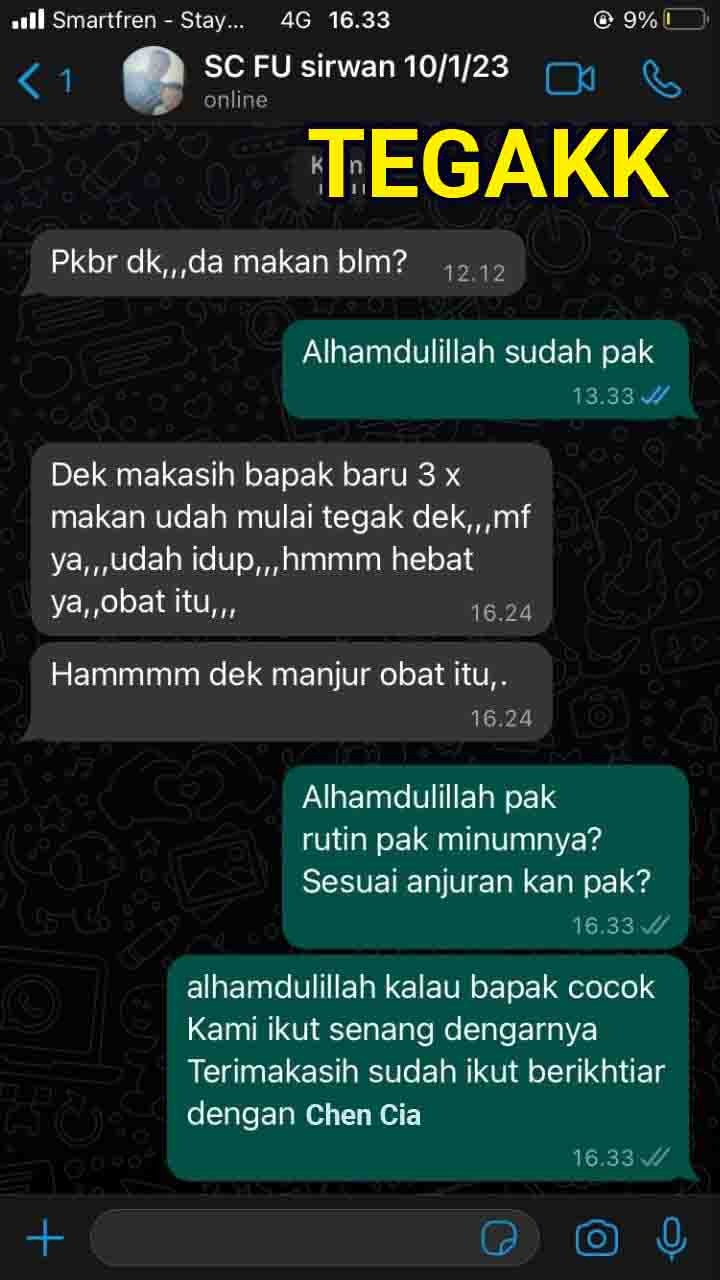
Task: Open contact info for SC FU sirwan
Action: pyautogui.click(x=355, y=80)
